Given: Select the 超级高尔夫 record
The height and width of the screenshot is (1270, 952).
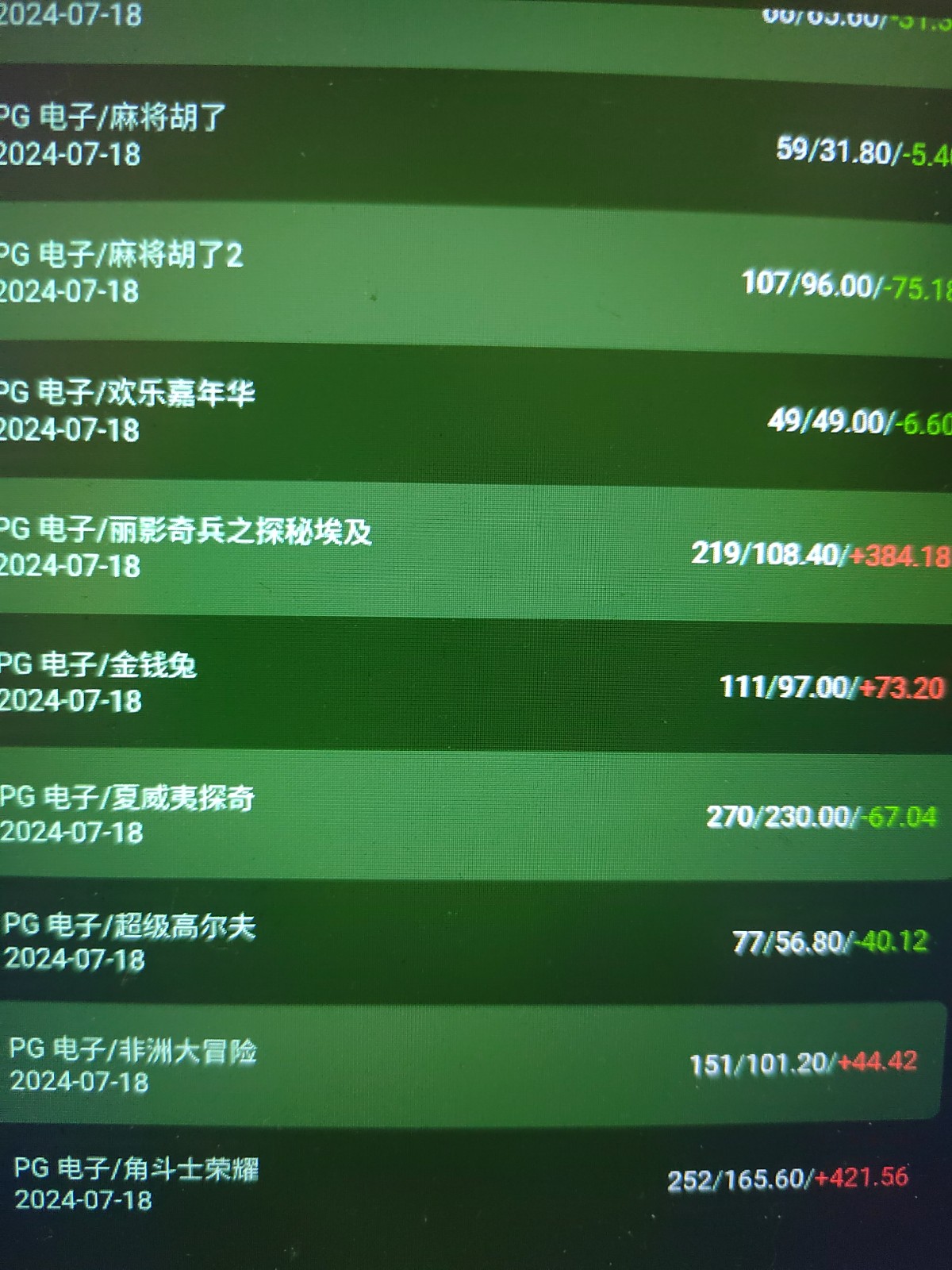Looking at the screenshot, I should (476, 941).
